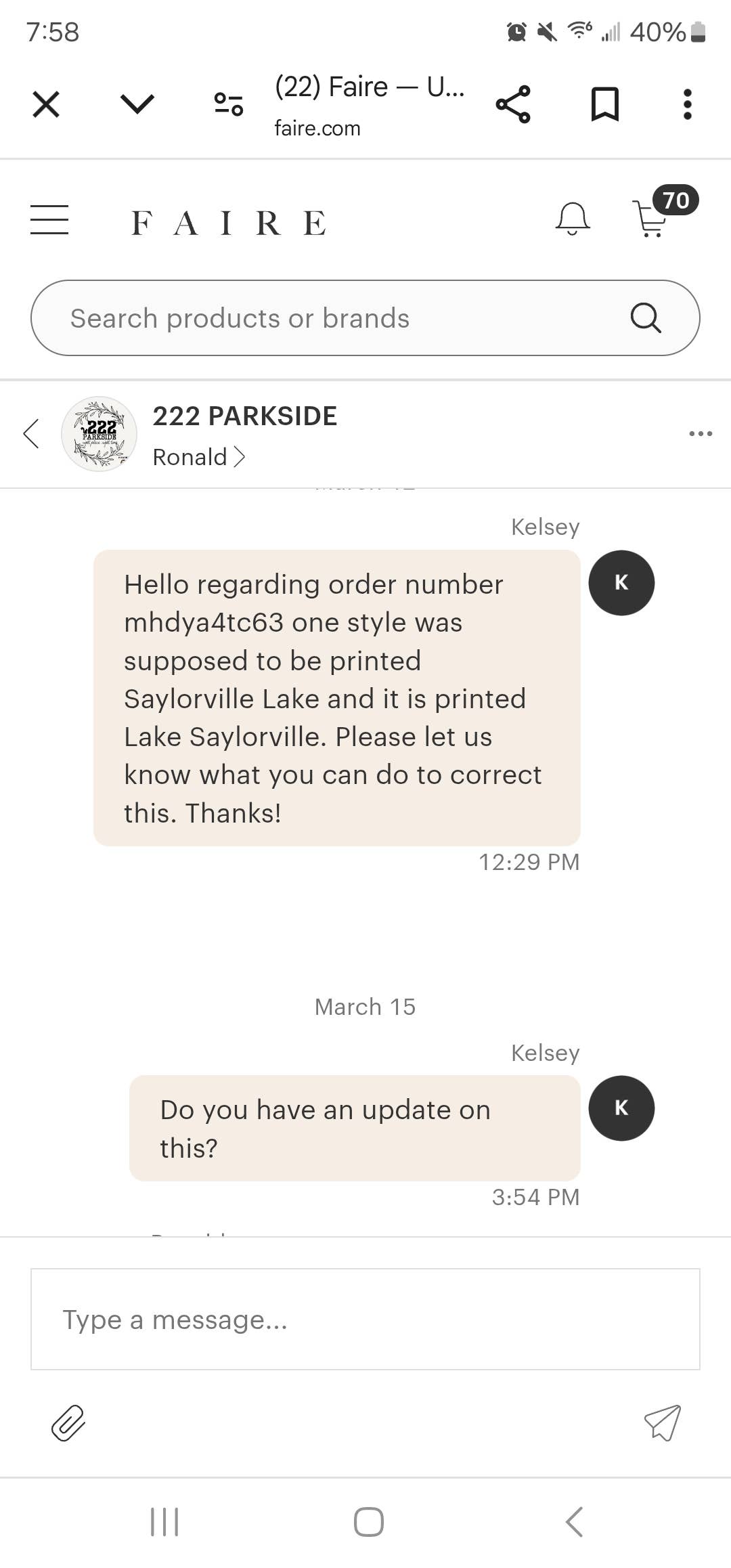Open the browser overflow menu

tap(687, 104)
